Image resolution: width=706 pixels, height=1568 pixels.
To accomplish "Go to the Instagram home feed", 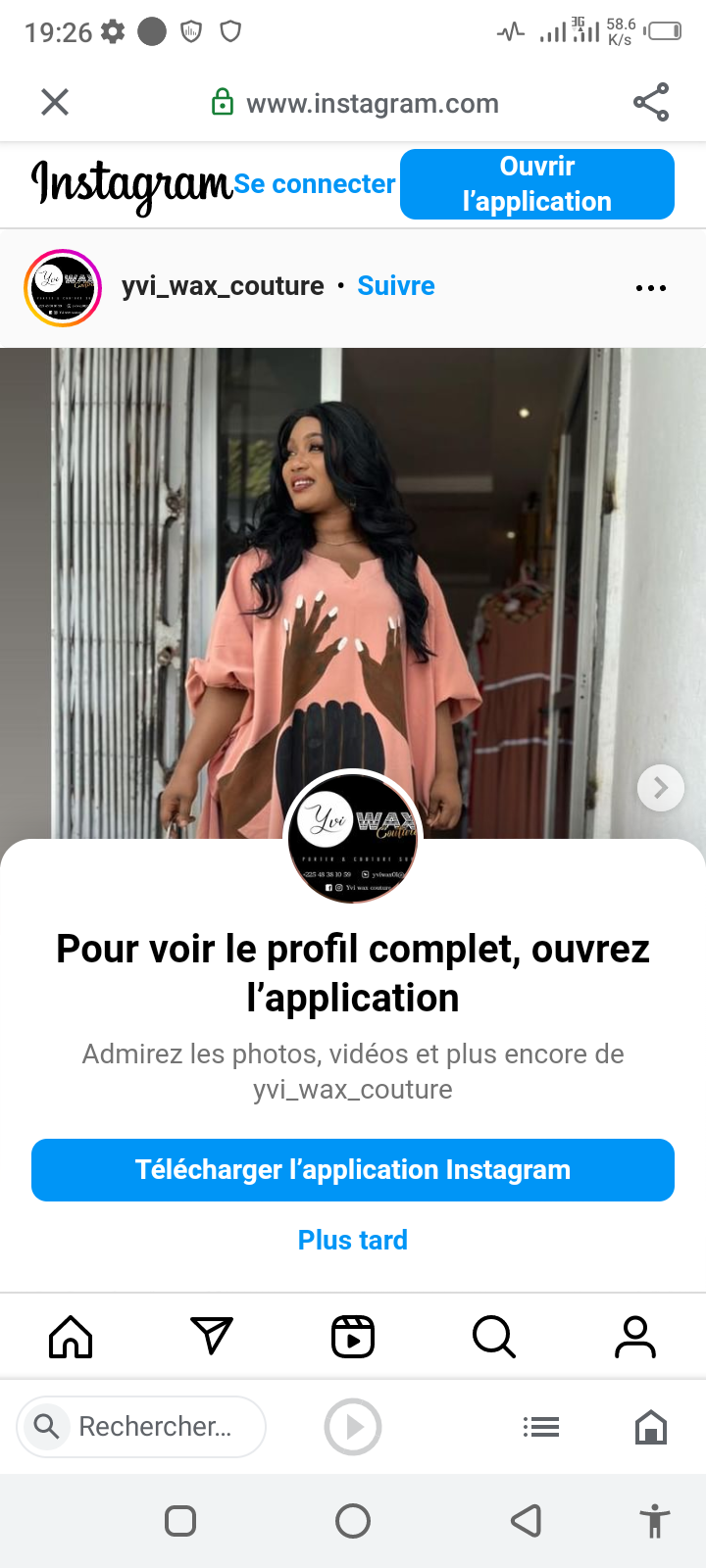I will (71, 1337).
